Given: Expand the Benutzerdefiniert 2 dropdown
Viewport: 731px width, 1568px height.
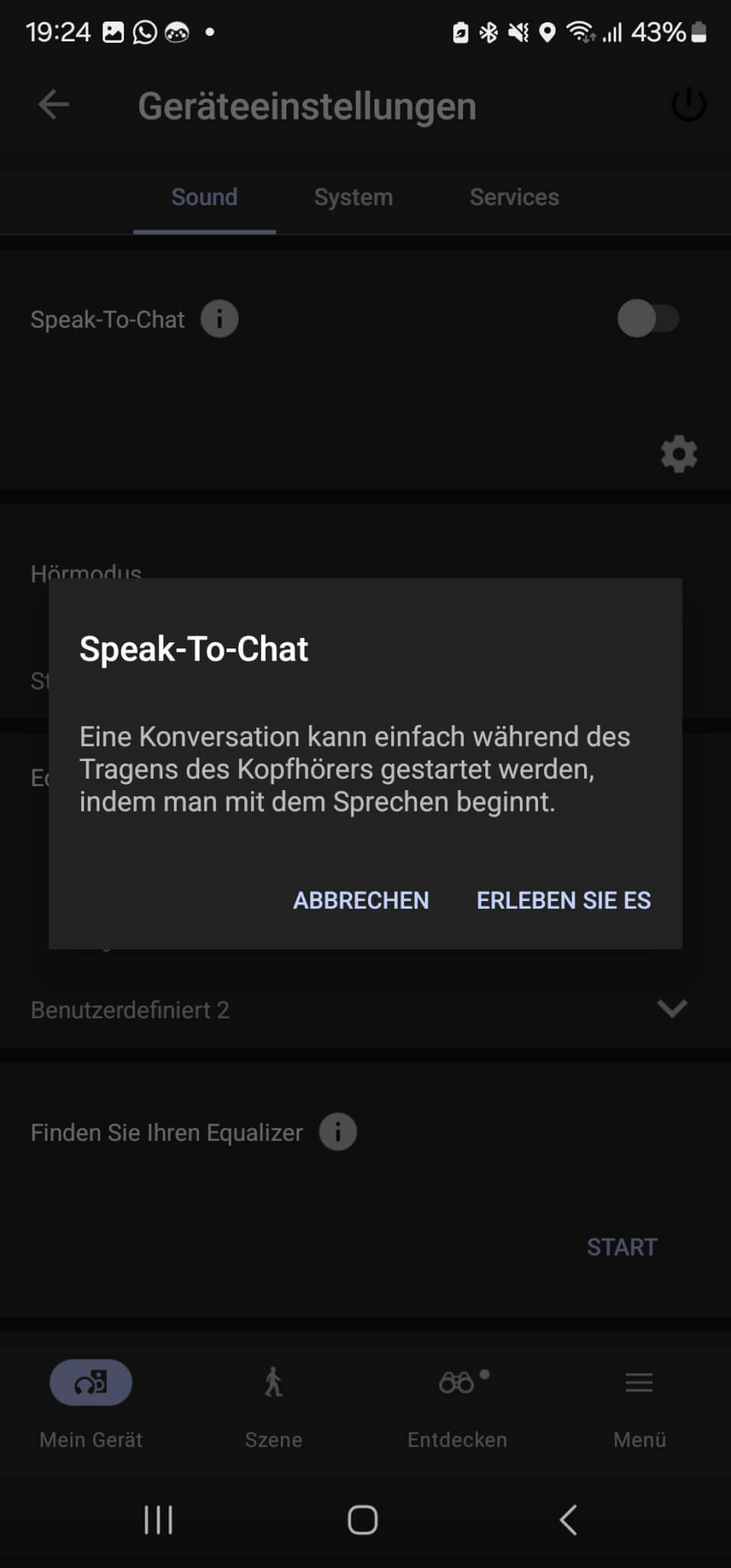Looking at the screenshot, I should click(x=672, y=1009).
